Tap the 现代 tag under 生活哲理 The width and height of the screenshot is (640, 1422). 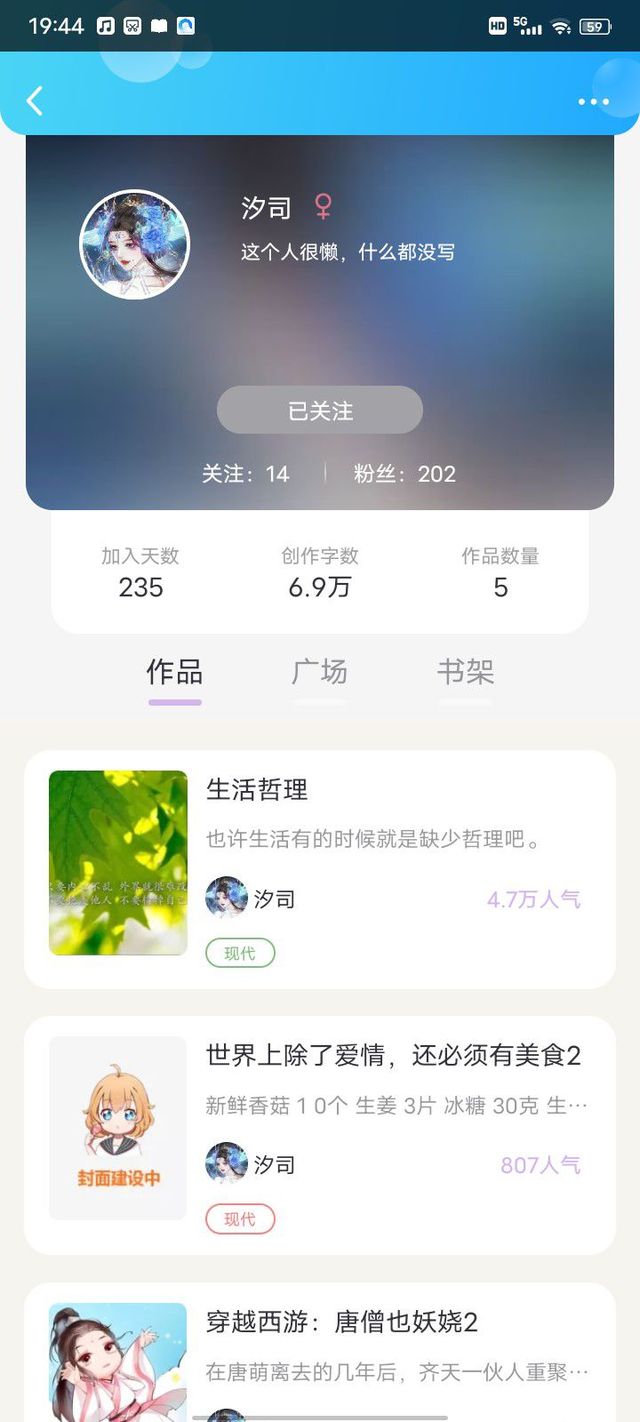[240, 953]
